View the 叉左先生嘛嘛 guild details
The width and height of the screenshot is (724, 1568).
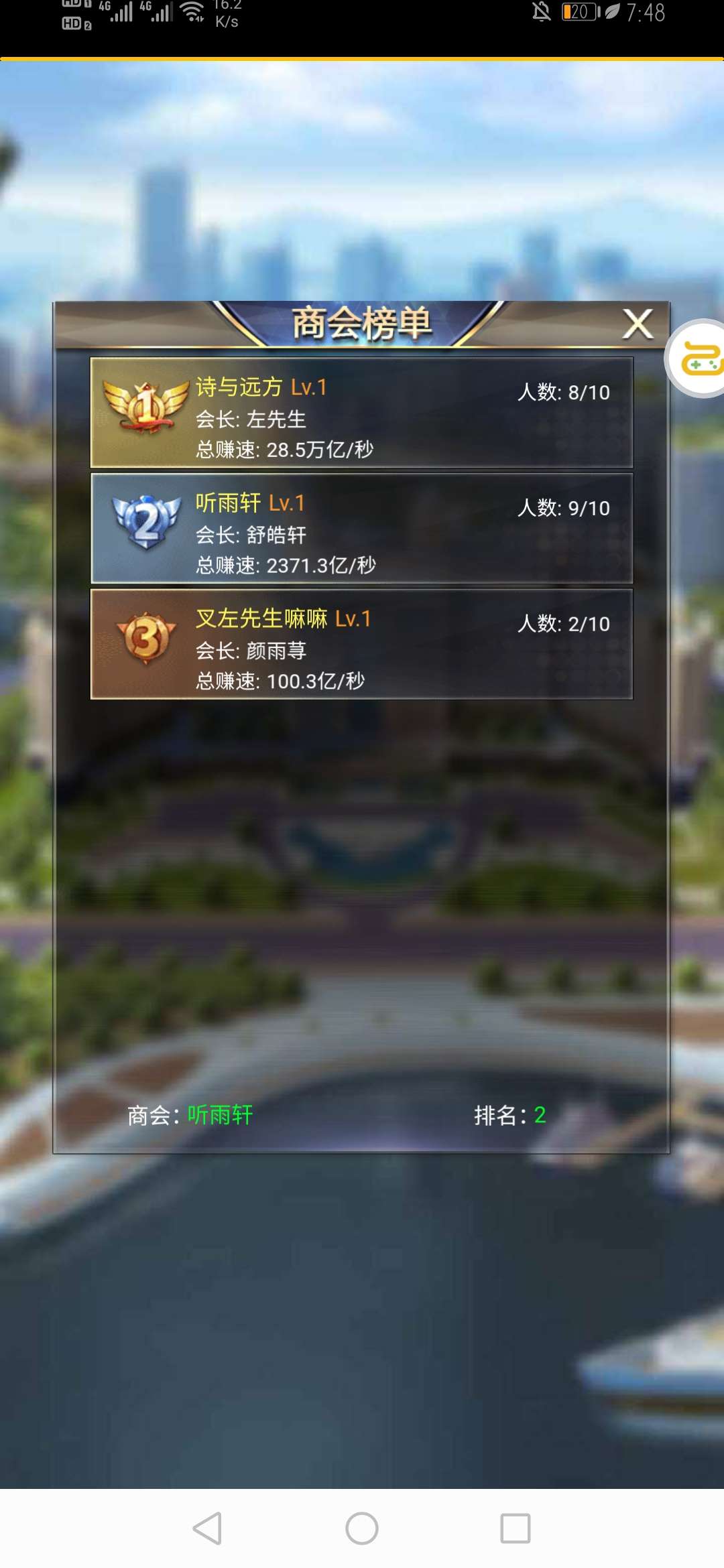tap(361, 645)
